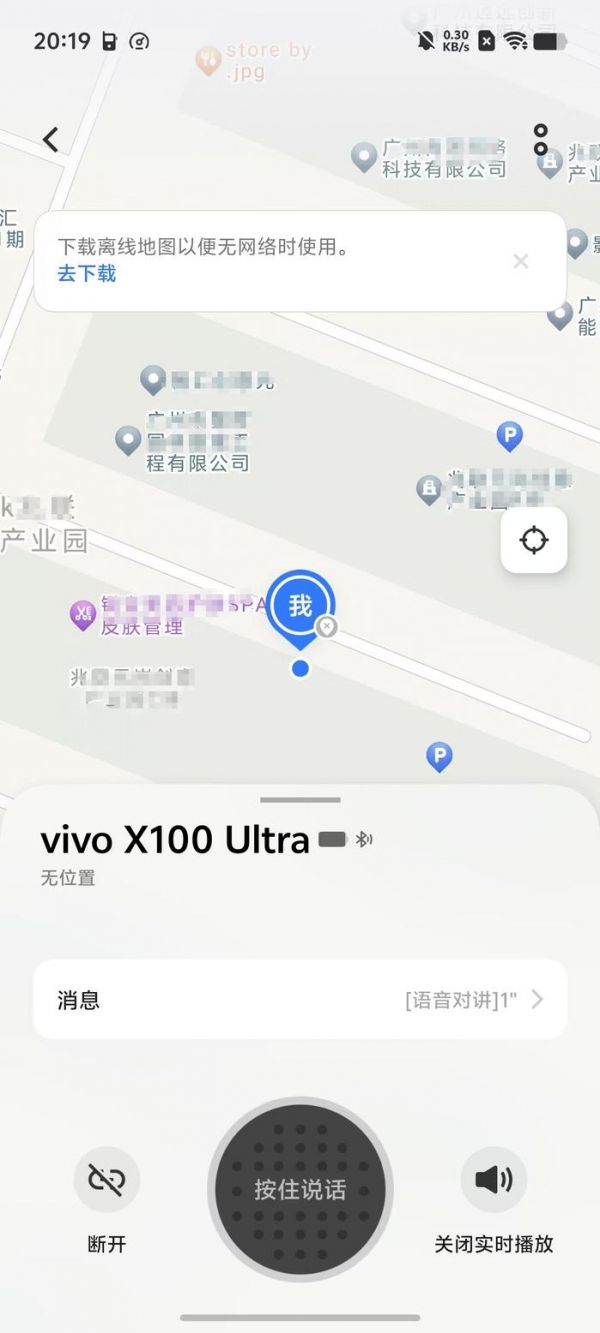
Task: Tap the 按住说话 talk button
Action: (x=300, y=1189)
